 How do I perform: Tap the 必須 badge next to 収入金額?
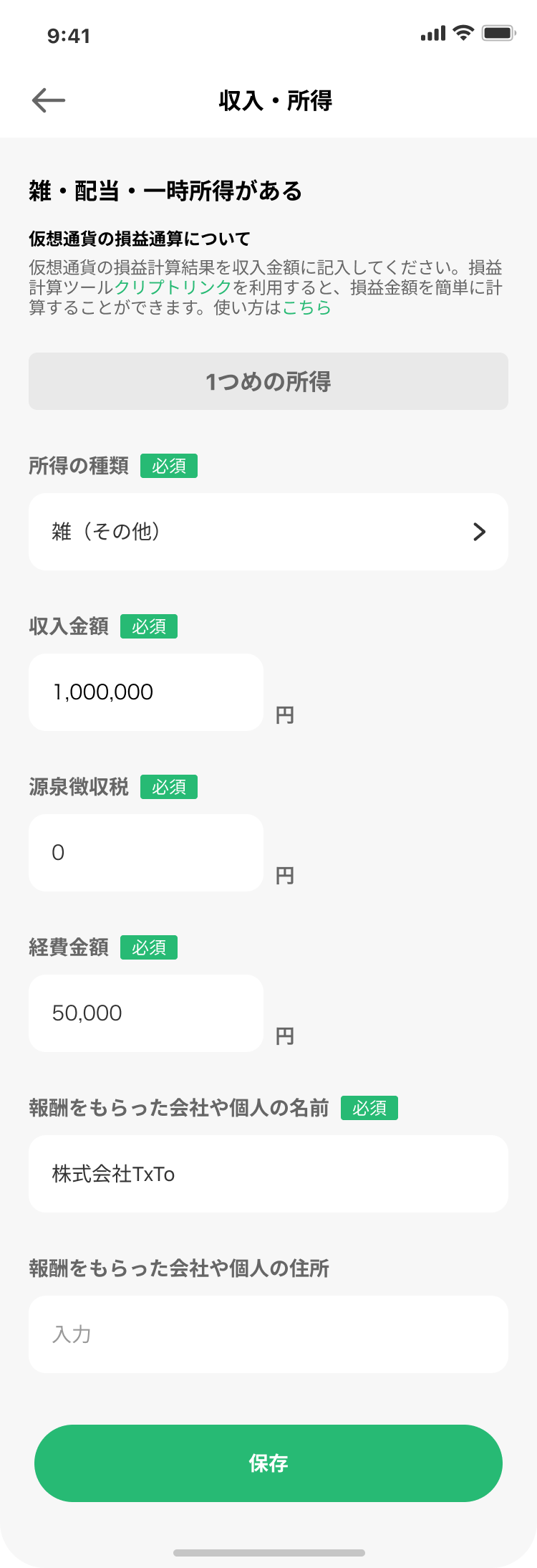(x=149, y=626)
